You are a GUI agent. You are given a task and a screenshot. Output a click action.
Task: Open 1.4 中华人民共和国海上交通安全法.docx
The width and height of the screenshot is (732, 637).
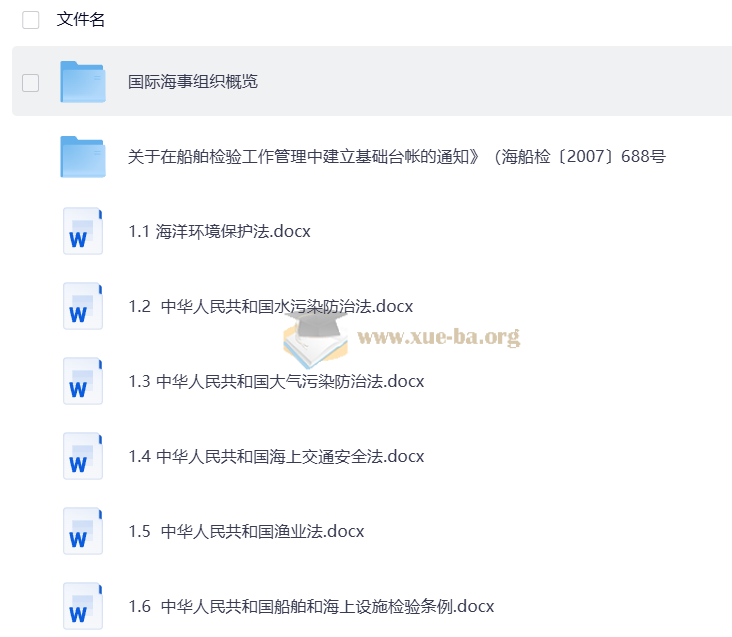pyautogui.click(x=276, y=457)
